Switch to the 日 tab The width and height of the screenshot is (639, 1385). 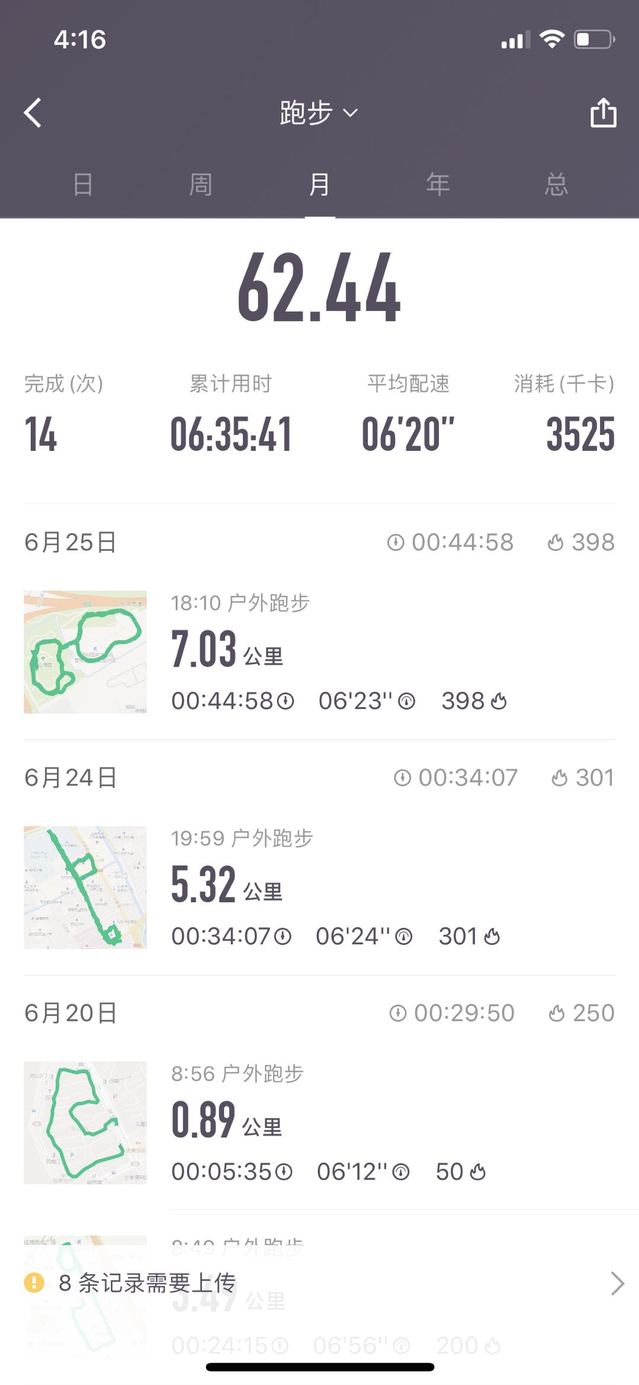(83, 184)
